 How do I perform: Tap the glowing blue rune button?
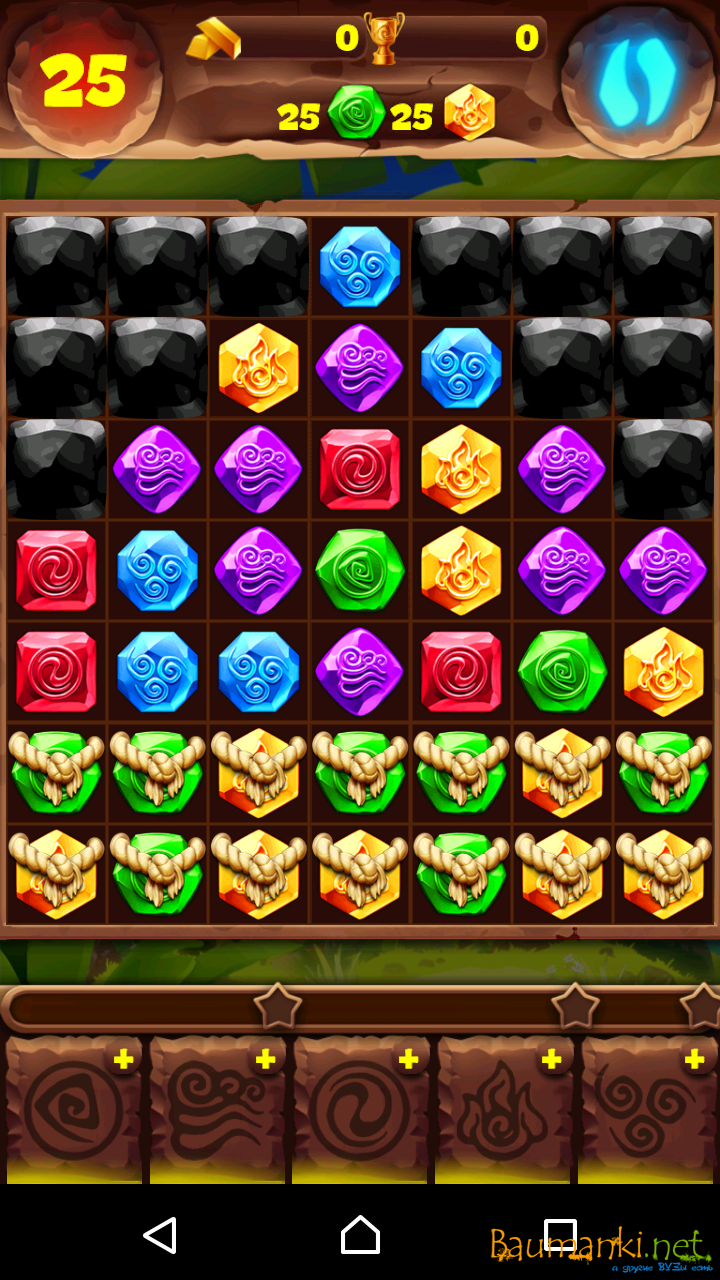coord(637,78)
